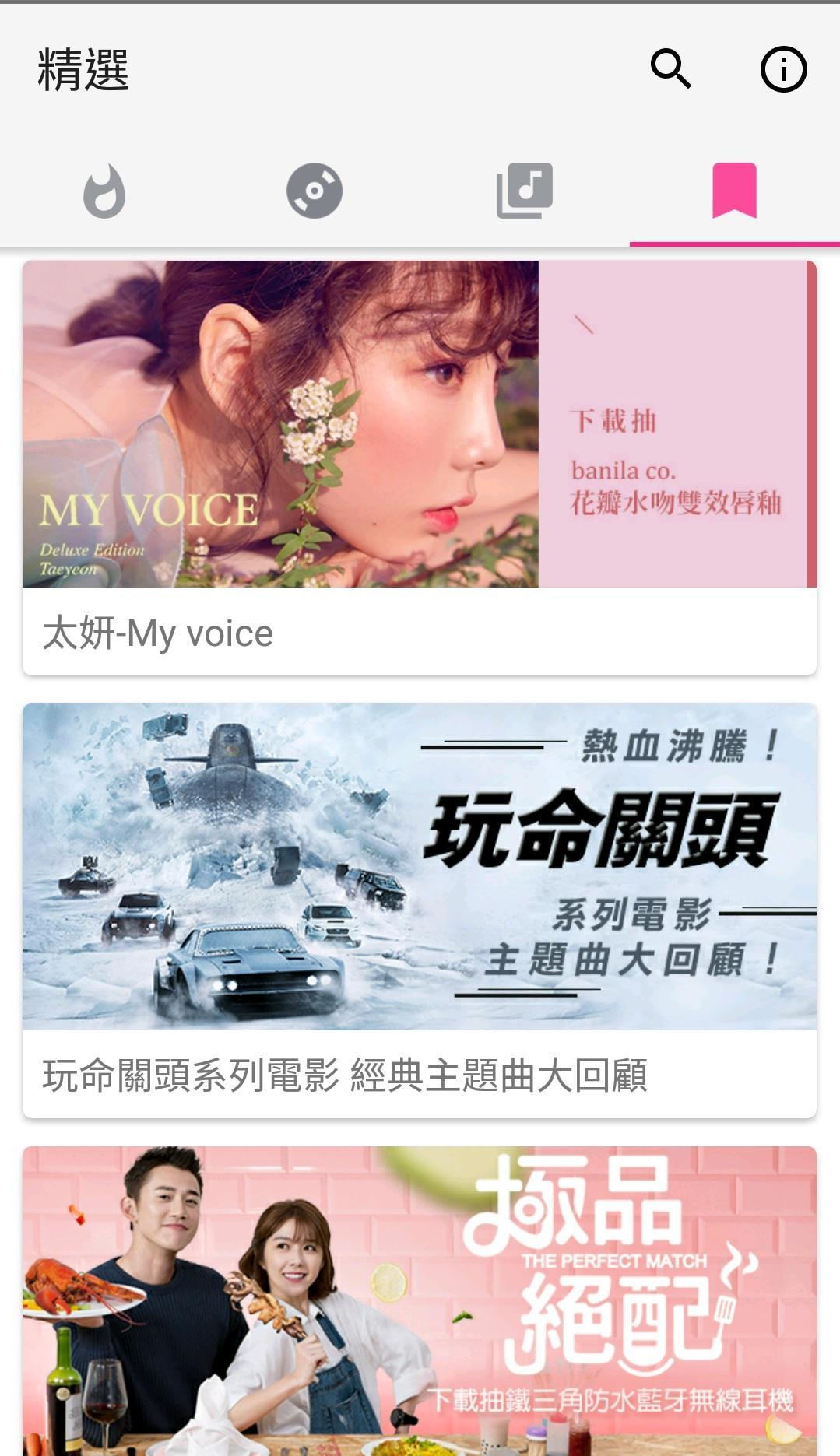
Task: Open the info icon
Action: point(783,70)
